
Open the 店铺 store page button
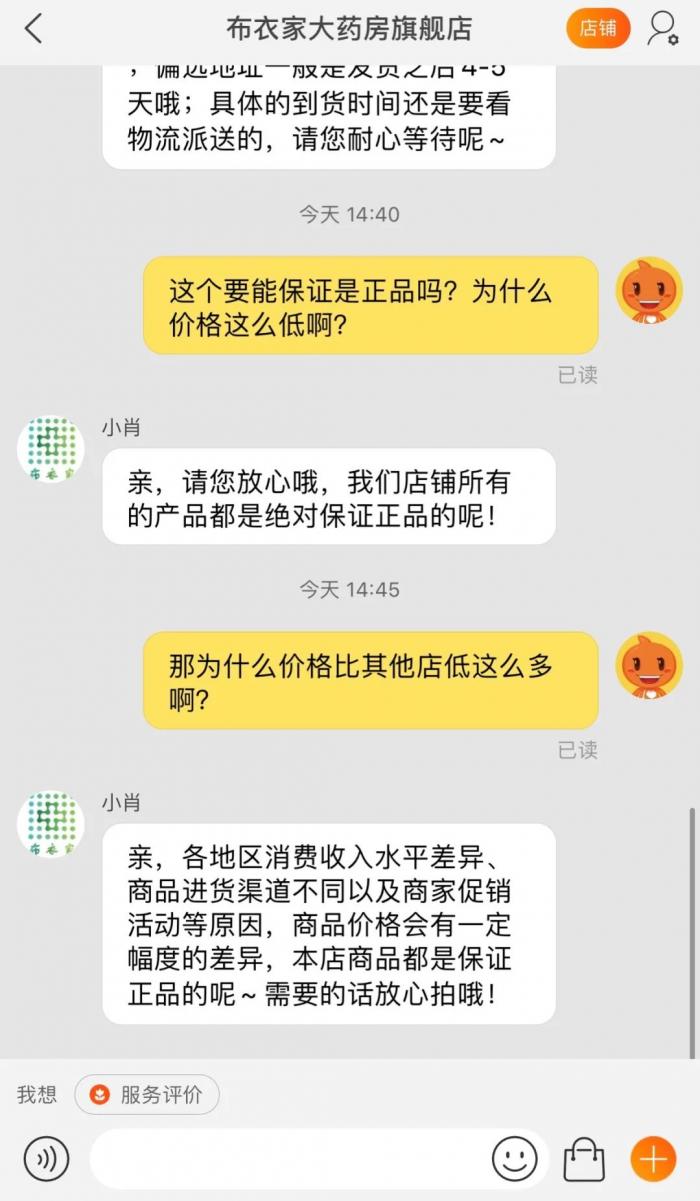[x=598, y=28]
